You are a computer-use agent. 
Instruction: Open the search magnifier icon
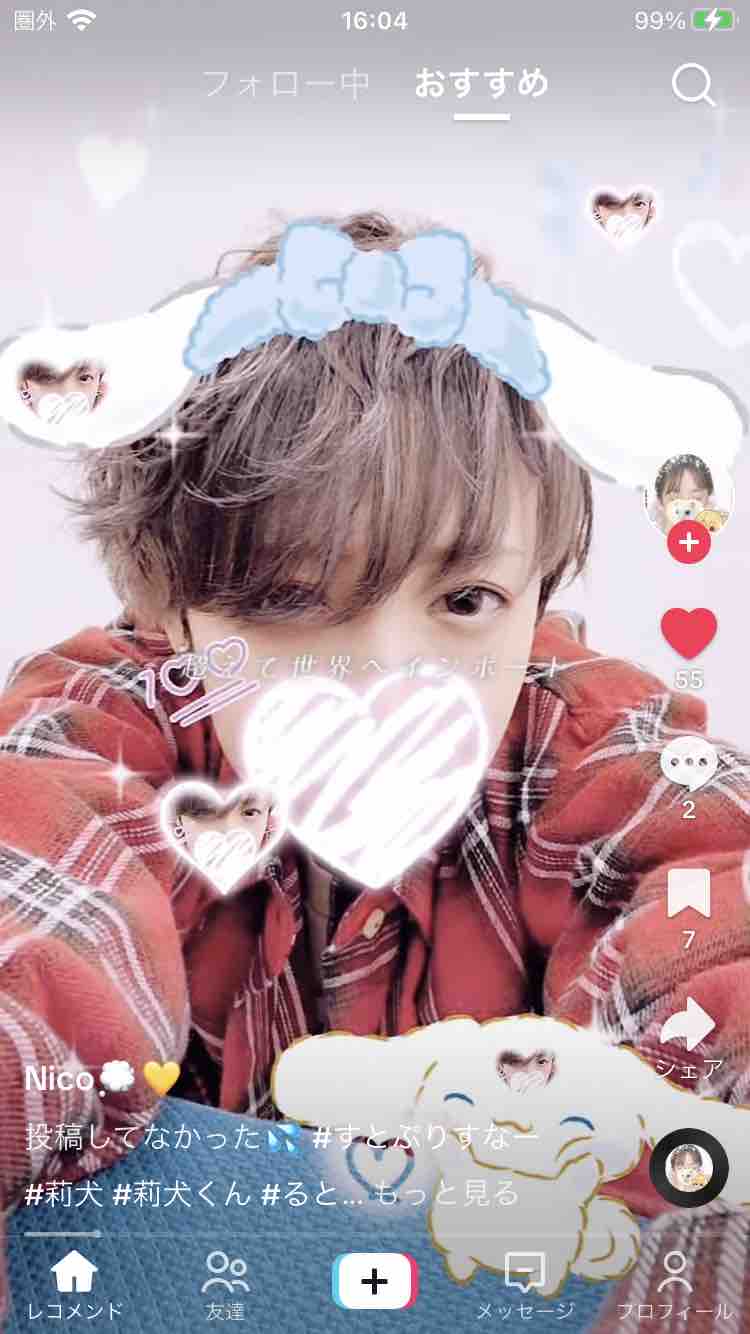693,84
